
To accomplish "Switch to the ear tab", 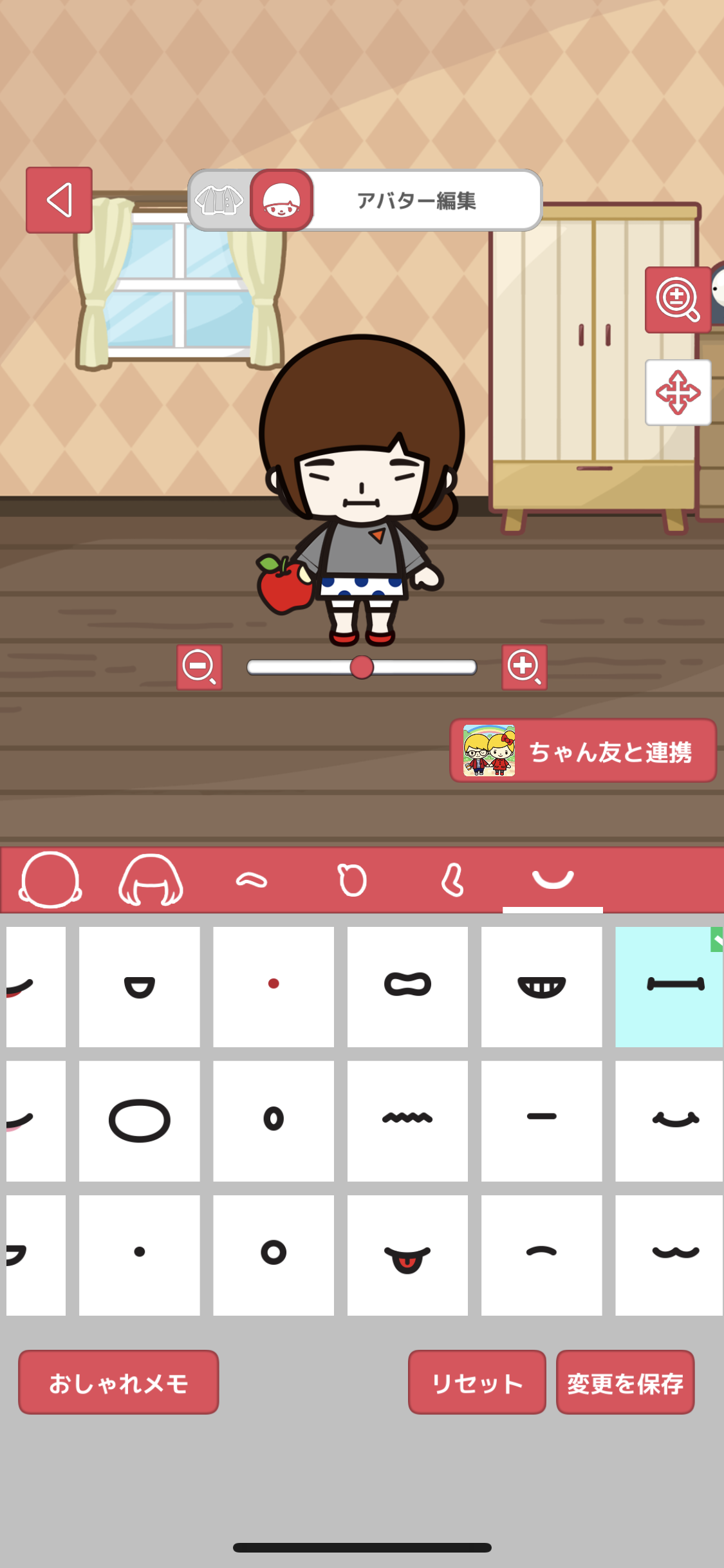I will 352,880.
